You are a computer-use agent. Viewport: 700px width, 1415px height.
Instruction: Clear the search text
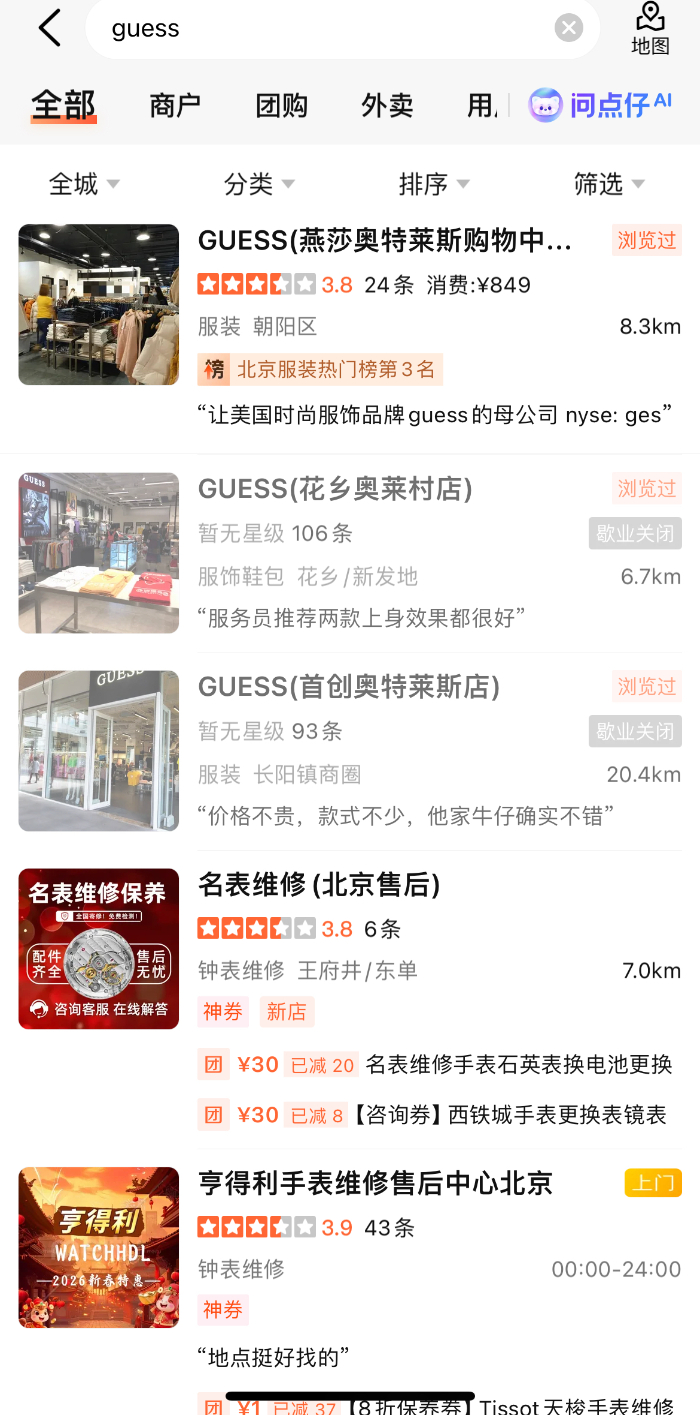pos(569,28)
